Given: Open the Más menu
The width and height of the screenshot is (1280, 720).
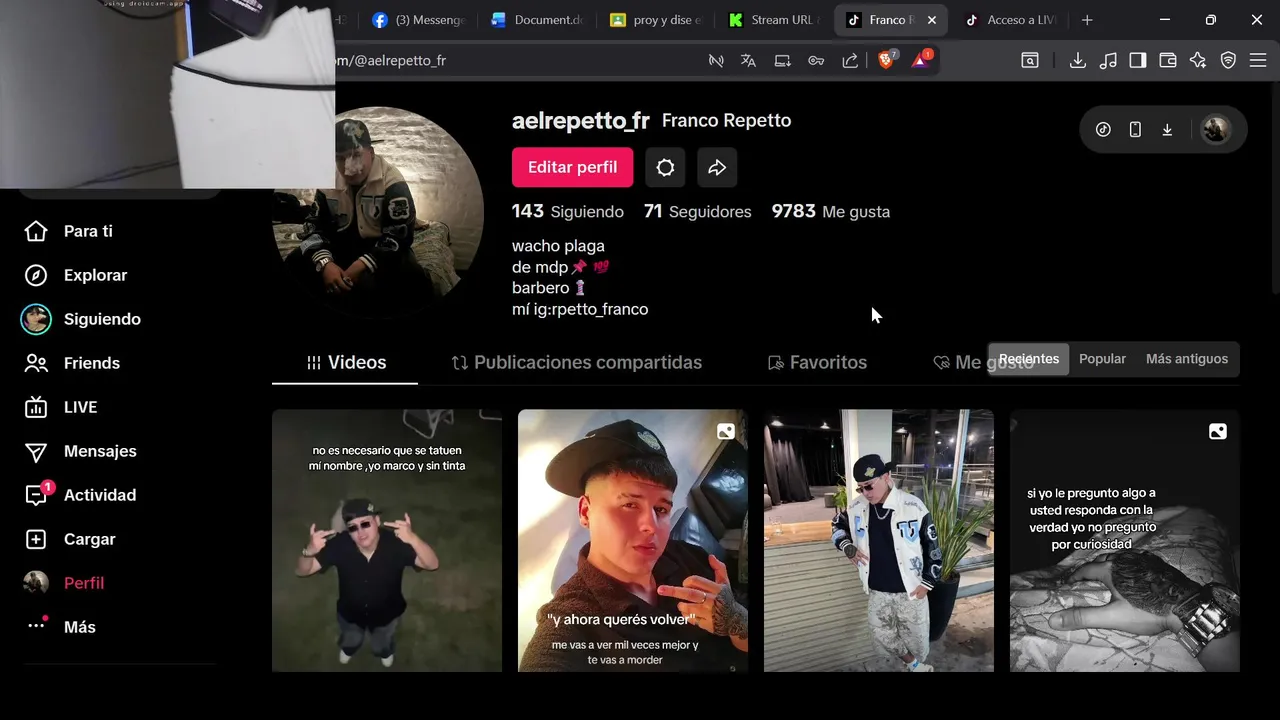Looking at the screenshot, I should tap(79, 627).
